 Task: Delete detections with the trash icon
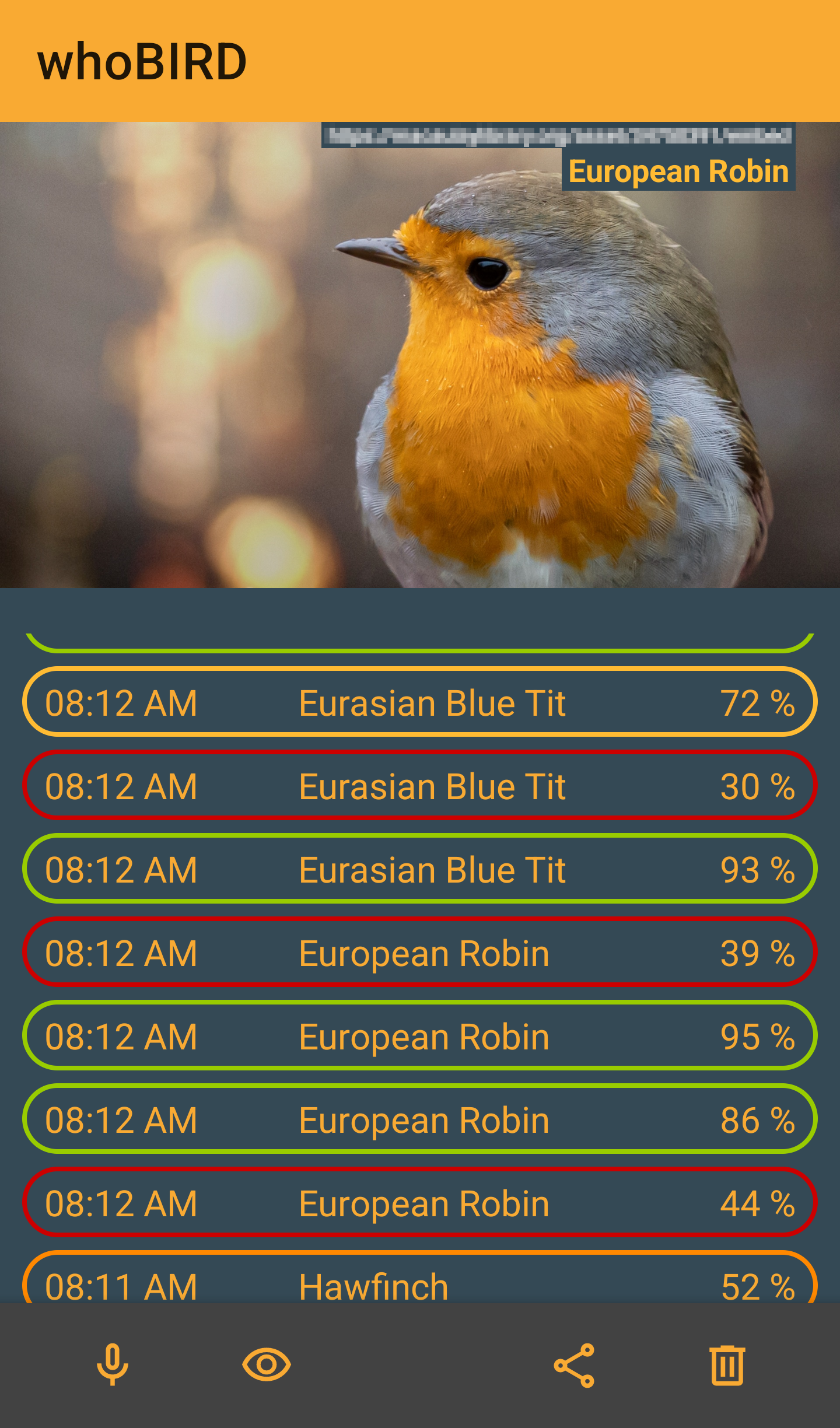point(727,1365)
